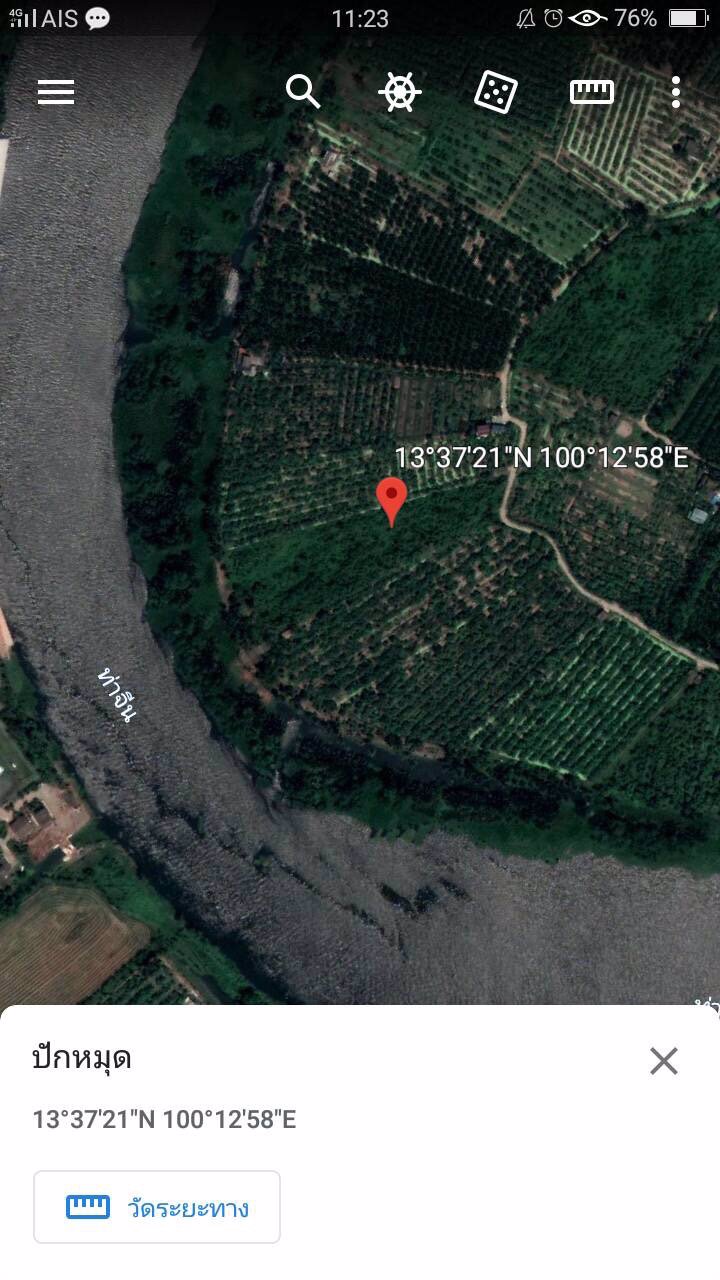720x1280 pixels.
Task: Launch Voyager ship's wheel icon
Action: [x=399, y=92]
